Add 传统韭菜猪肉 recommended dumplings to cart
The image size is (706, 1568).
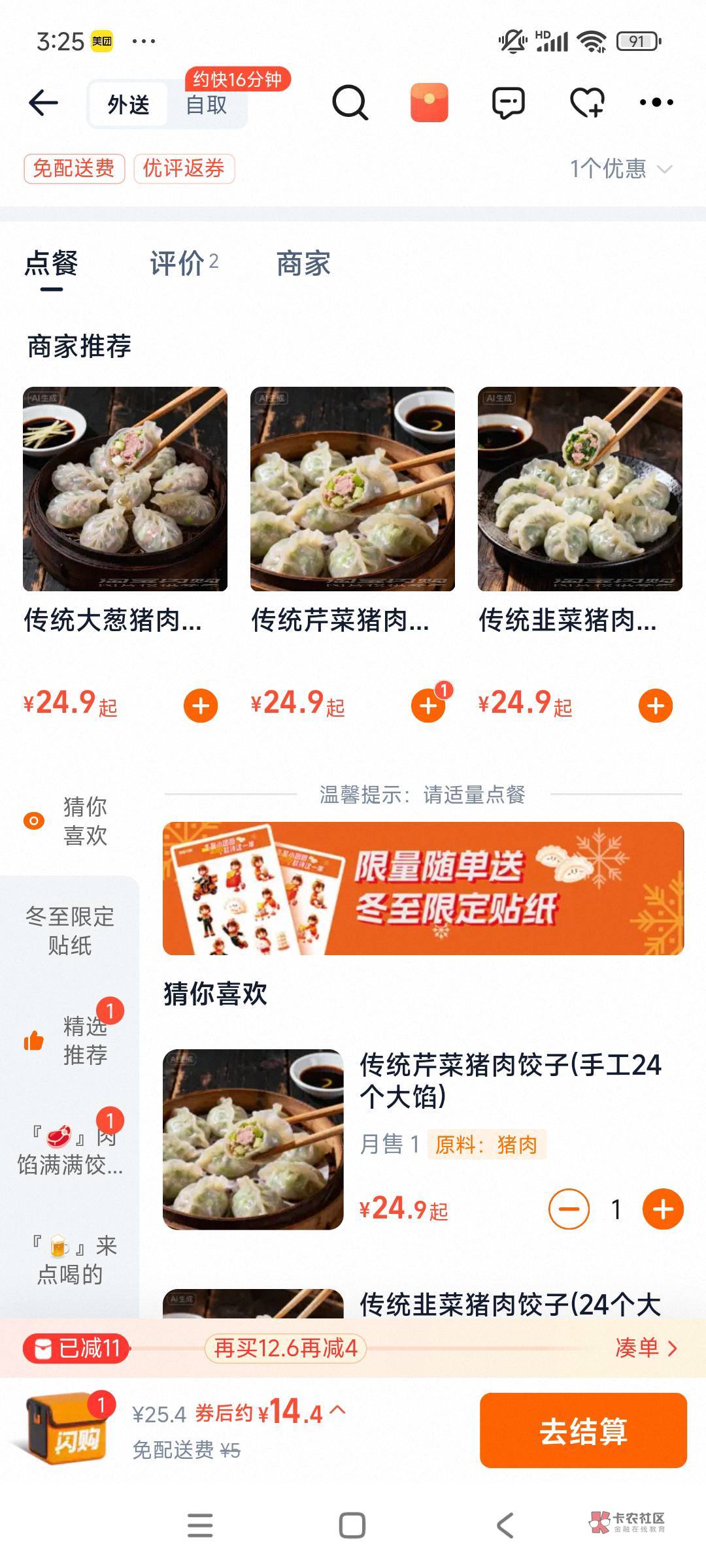click(x=656, y=706)
